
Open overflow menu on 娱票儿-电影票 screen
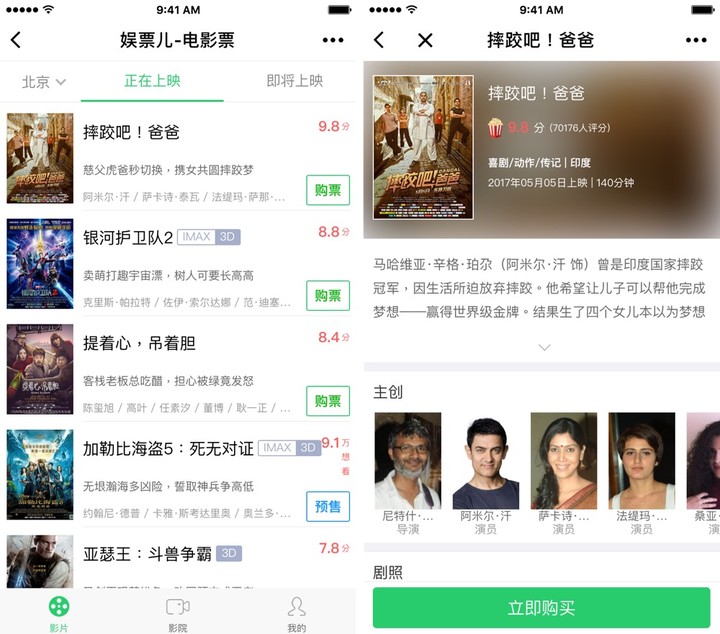333,40
